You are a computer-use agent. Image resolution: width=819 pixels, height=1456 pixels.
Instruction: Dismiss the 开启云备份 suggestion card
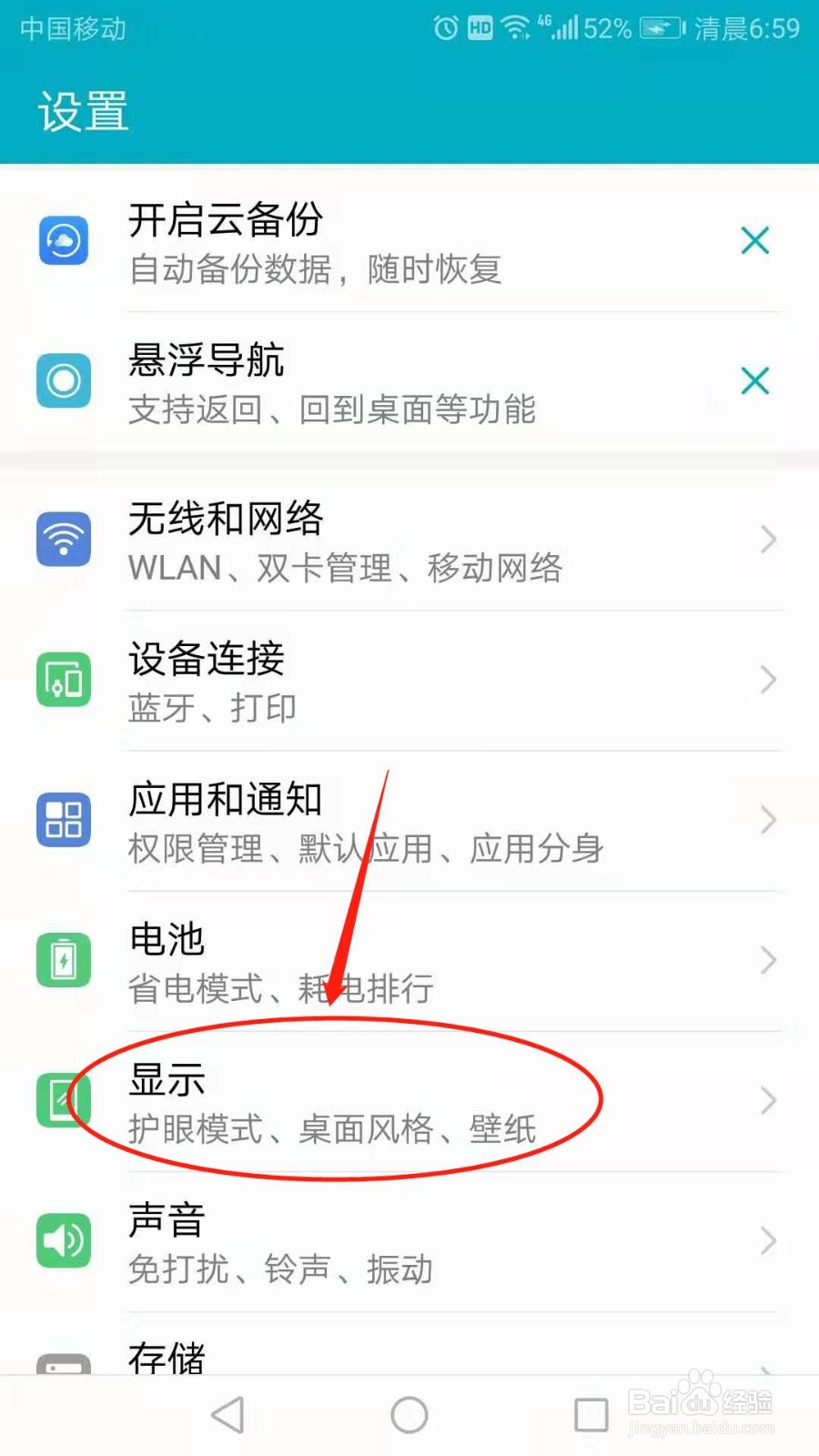click(x=755, y=240)
